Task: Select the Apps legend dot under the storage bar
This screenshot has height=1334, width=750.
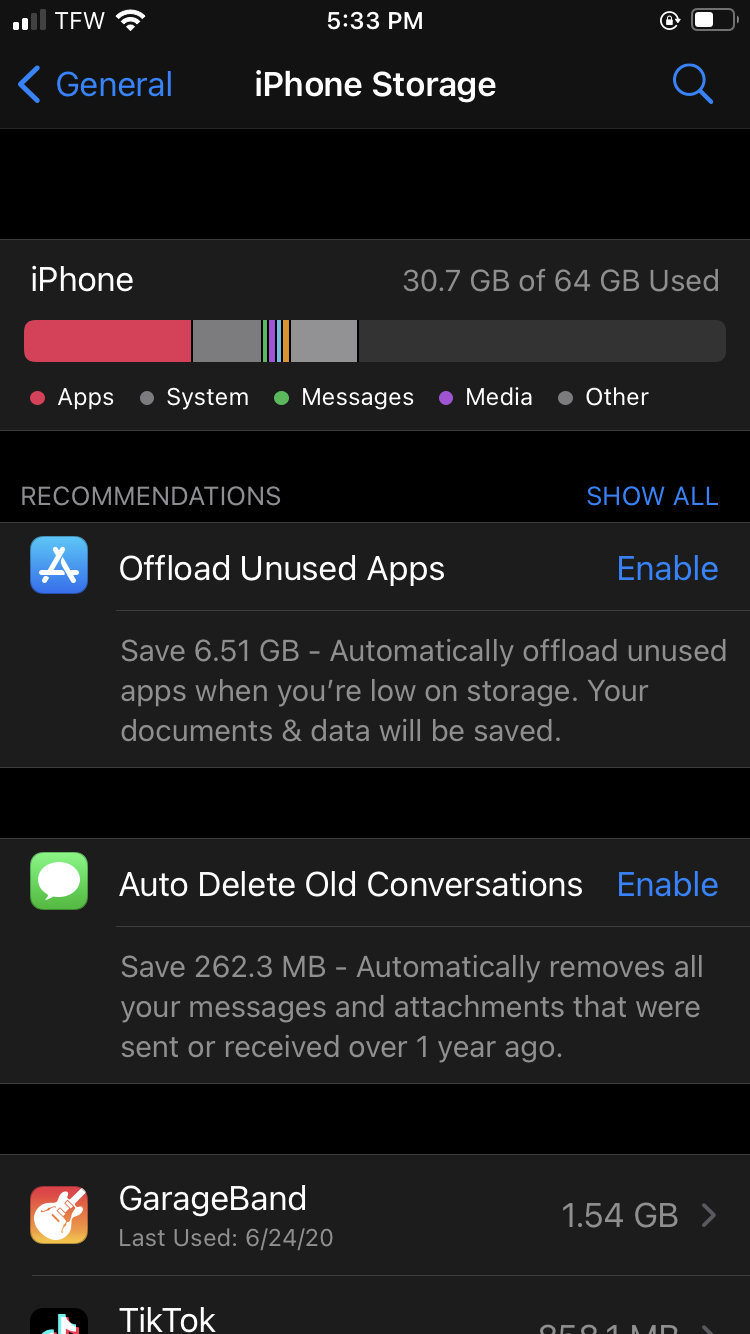Action: point(38,397)
